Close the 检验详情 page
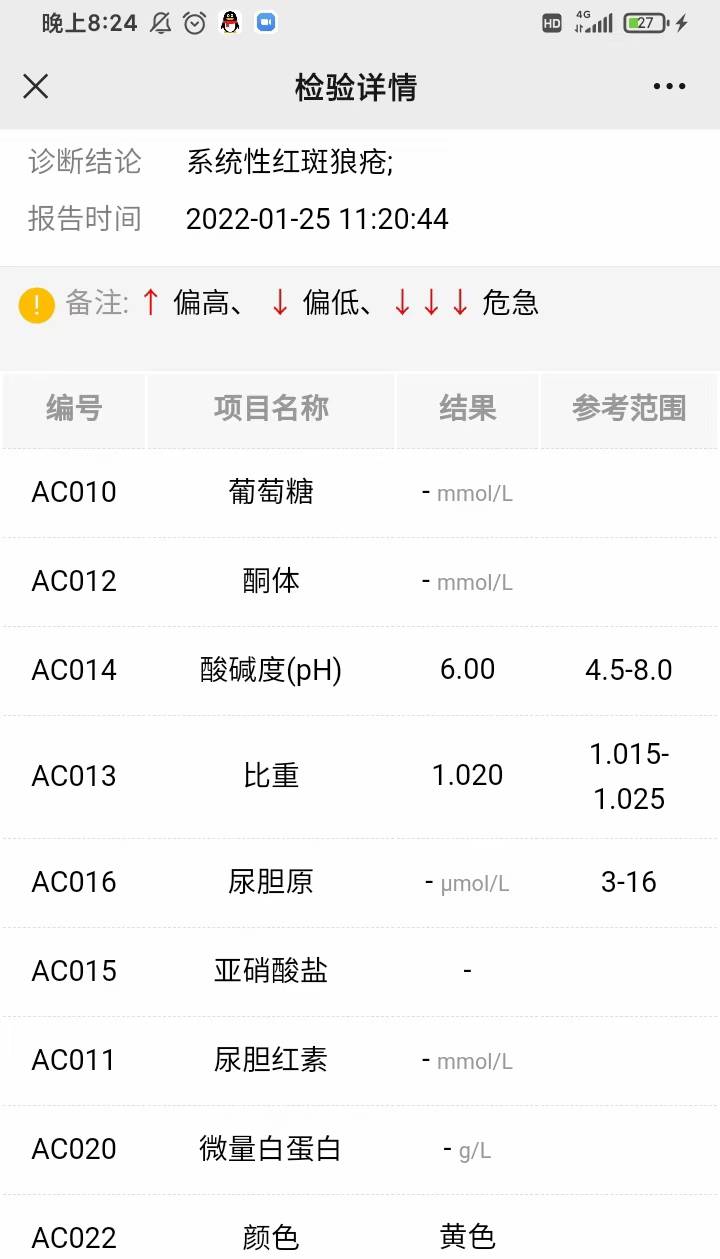The image size is (720, 1259). point(36,87)
